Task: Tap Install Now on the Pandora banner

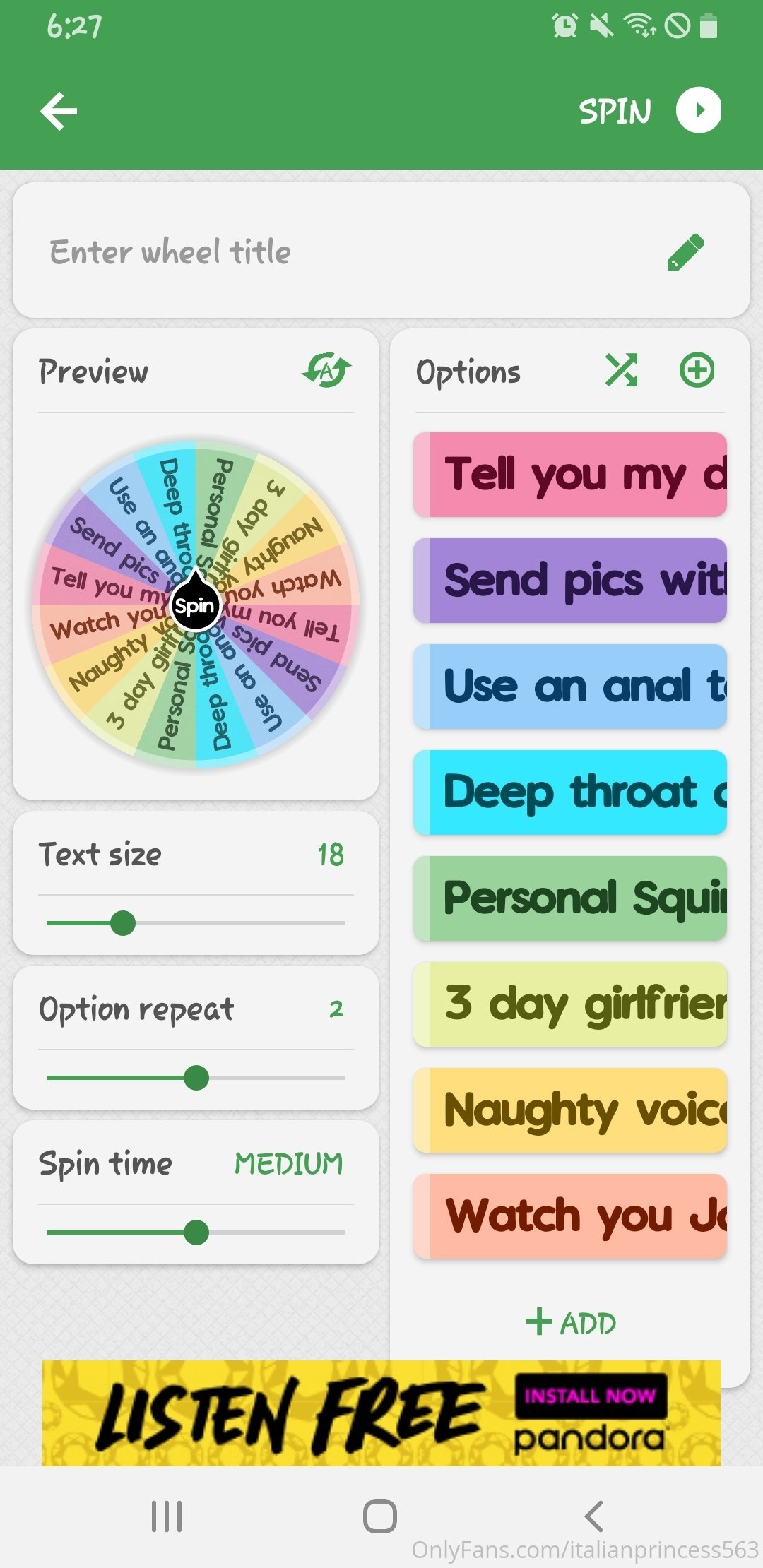Action: [x=591, y=1396]
